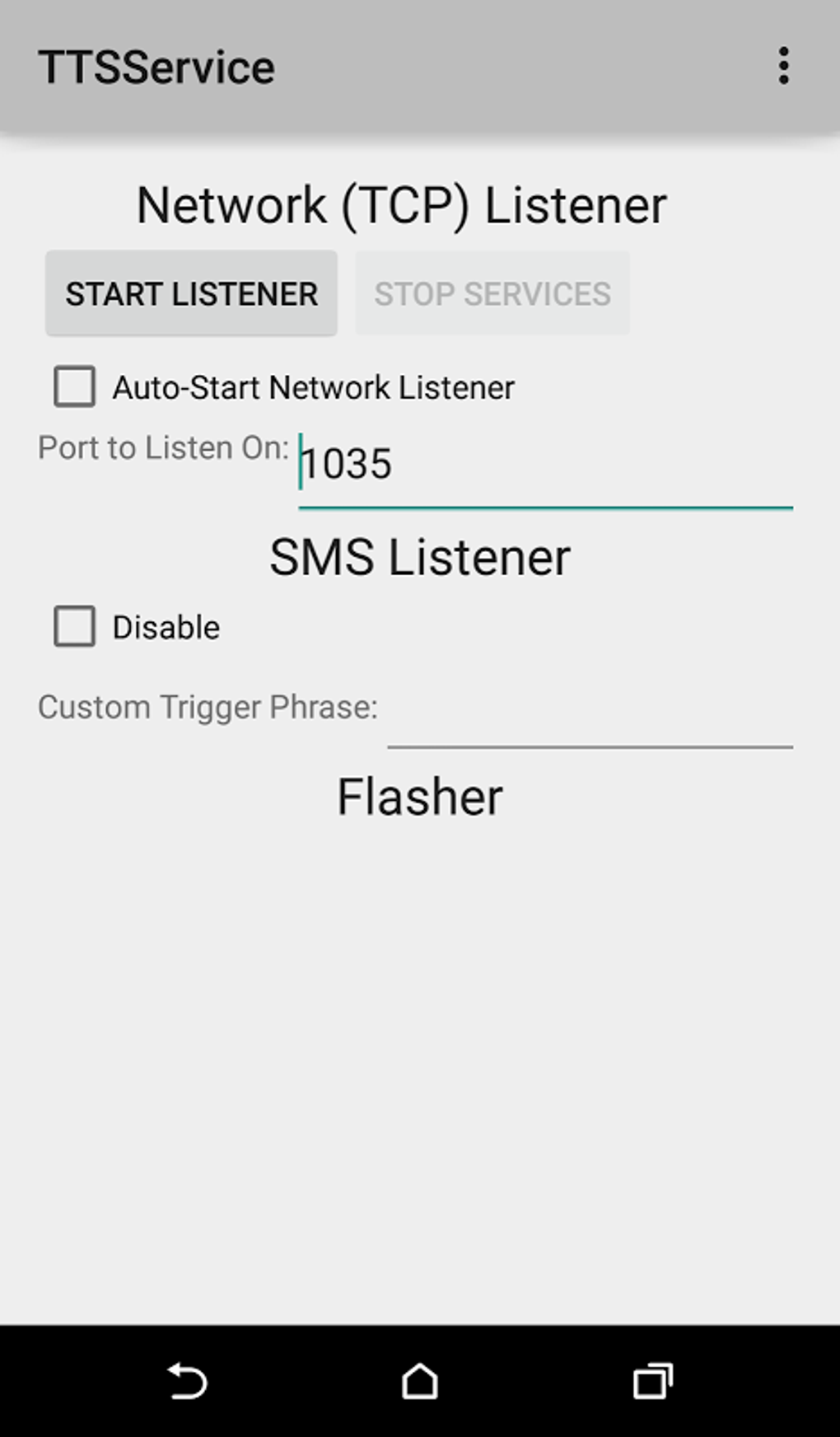This screenshot has width=840, height=1437.
Task: Click the app bar TTSService title
Action: tap(156, 66)
